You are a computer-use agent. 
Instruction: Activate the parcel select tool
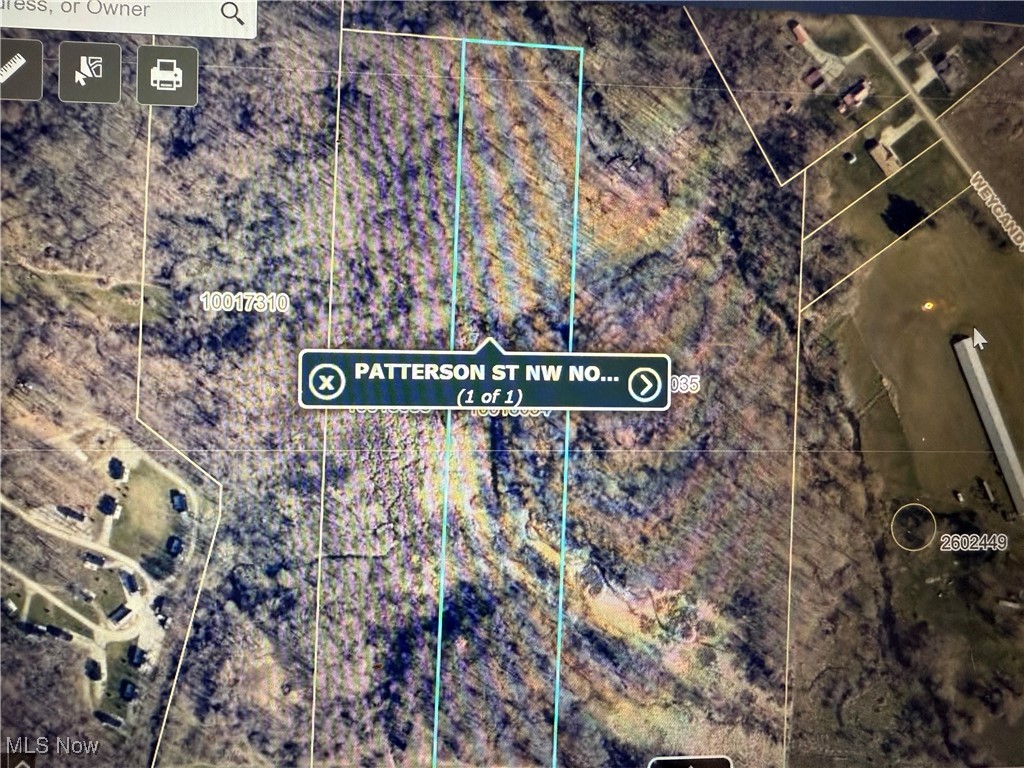pos(89,72)
